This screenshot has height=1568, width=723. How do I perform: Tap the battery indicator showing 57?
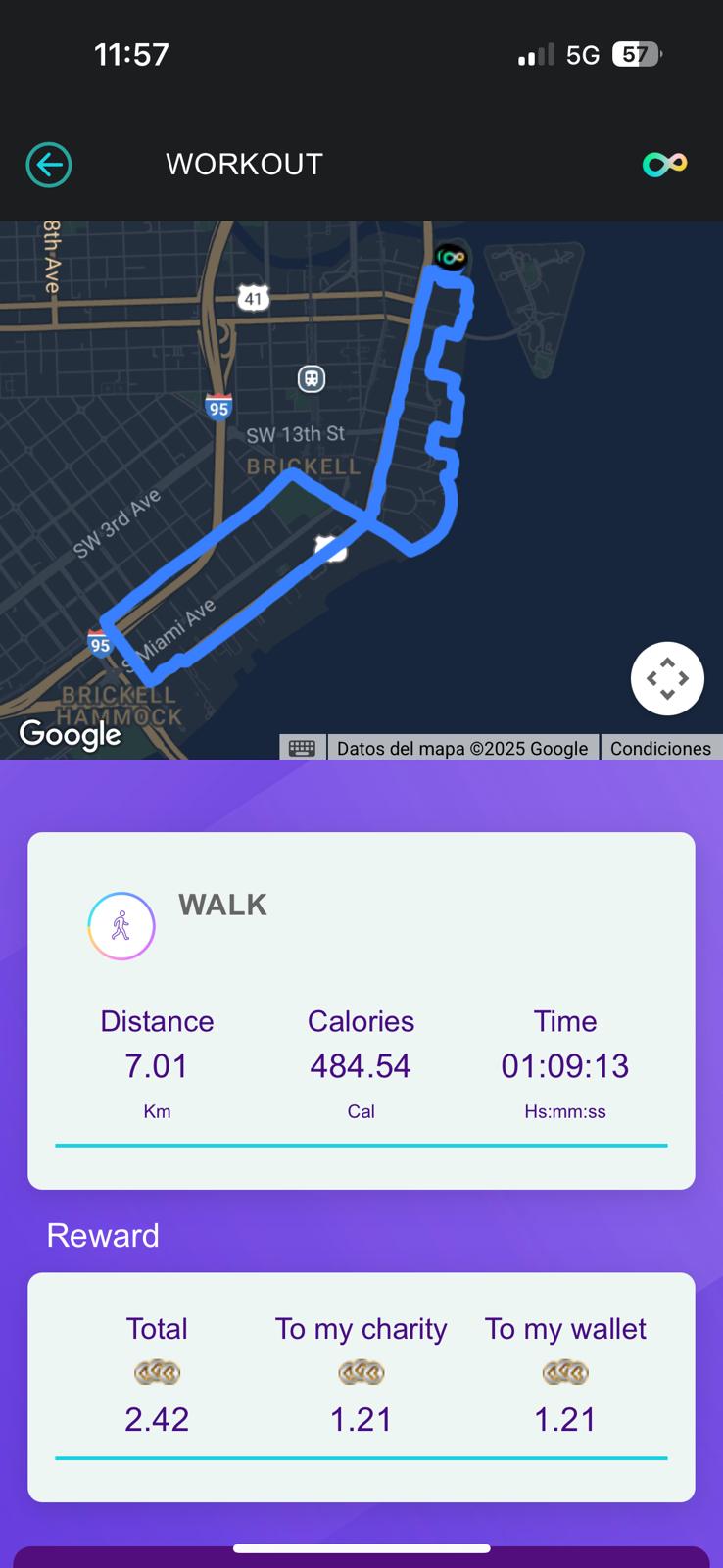click(x=637, y=54)
